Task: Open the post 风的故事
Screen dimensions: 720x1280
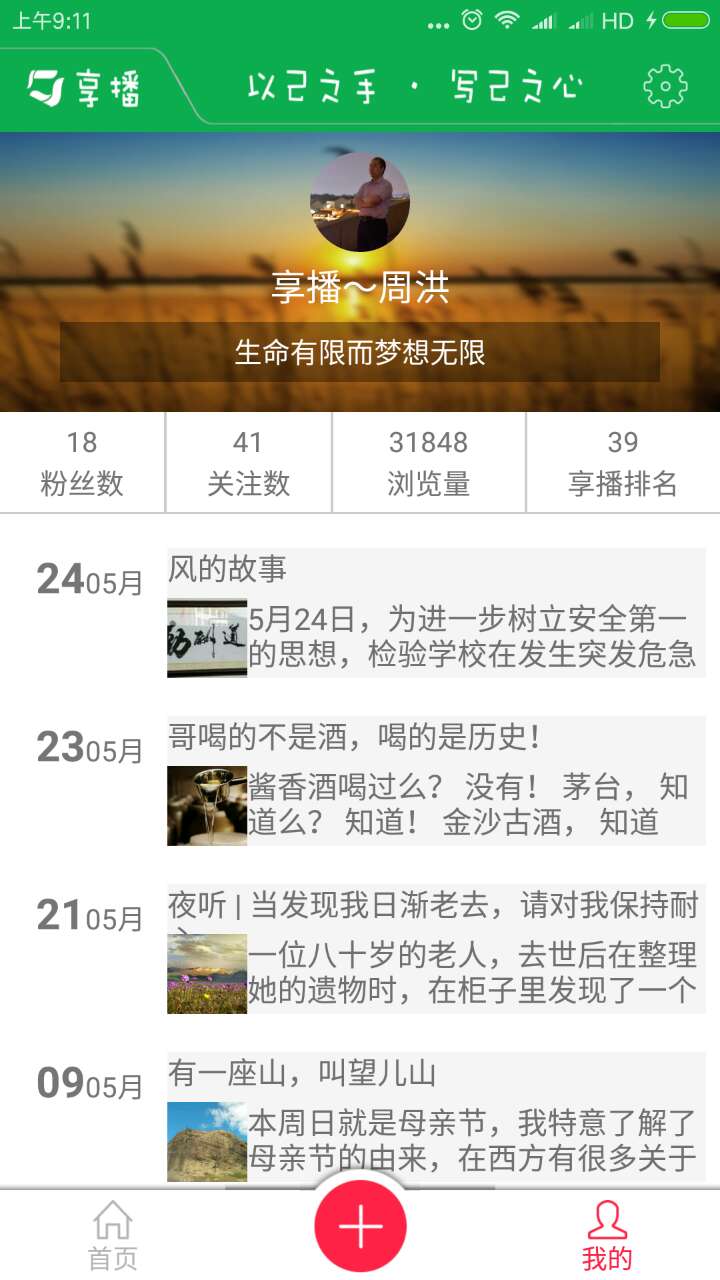Action: pos(436,613)
